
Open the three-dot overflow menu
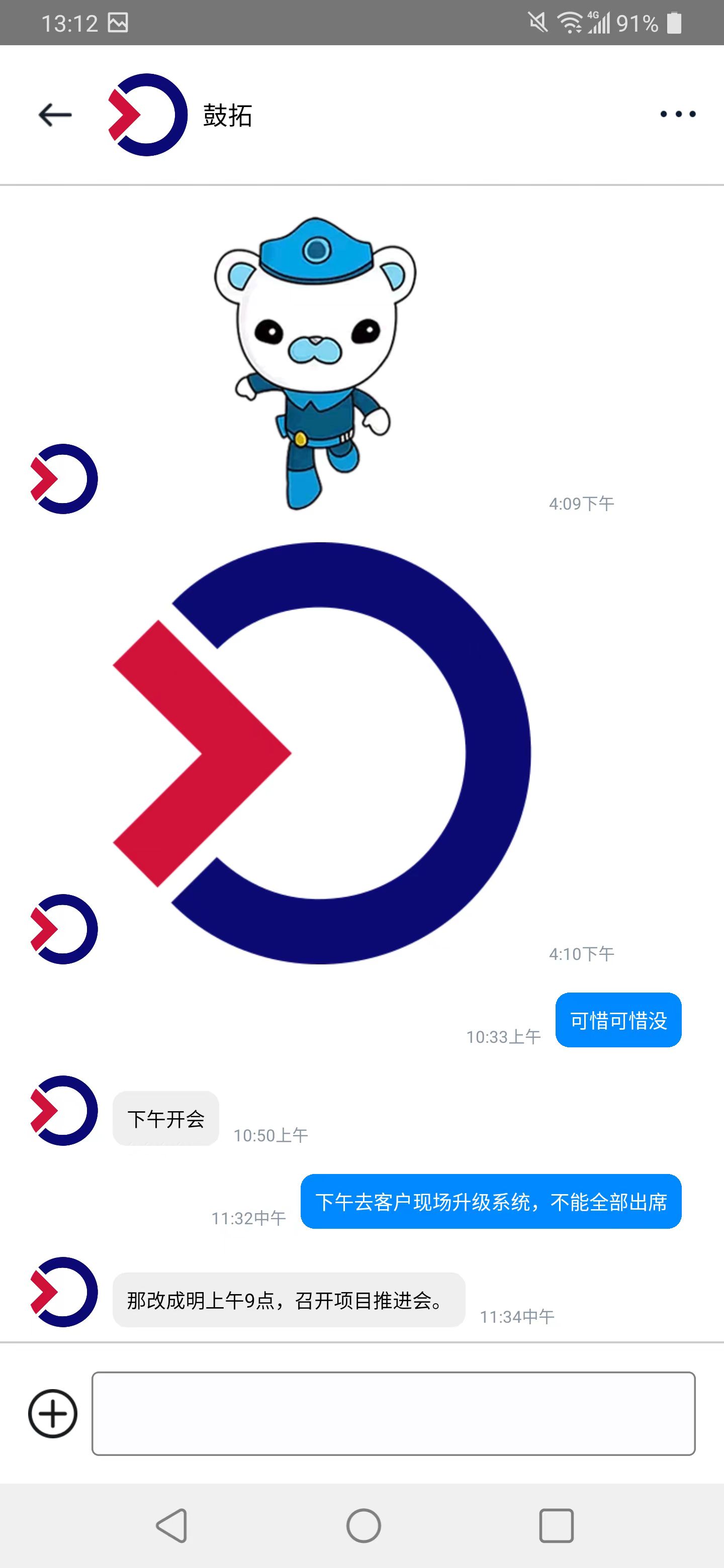[x=678, y=114]
